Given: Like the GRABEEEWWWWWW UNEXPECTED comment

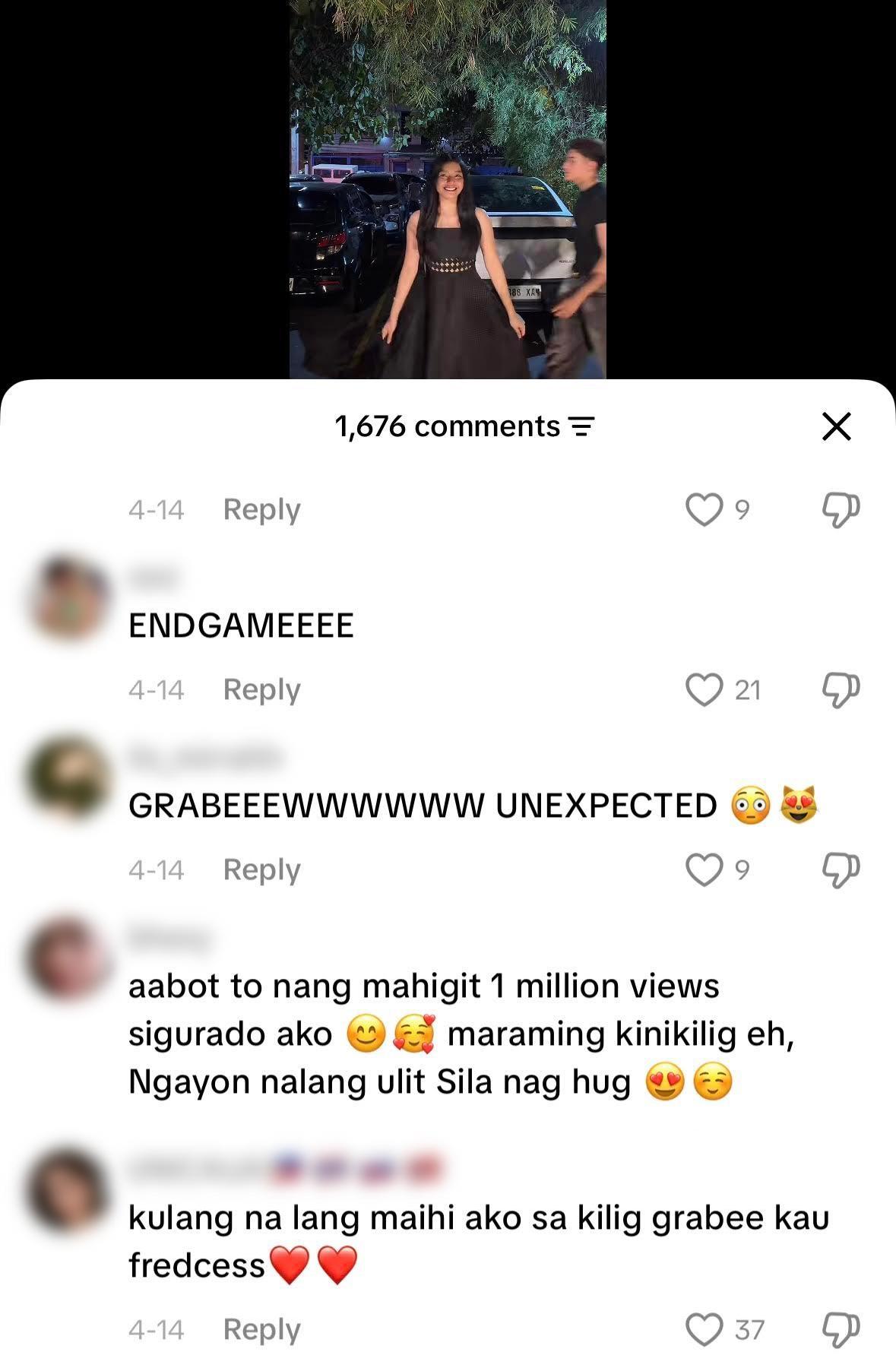Looking at the screenshot, I should (x=704, y=870).
